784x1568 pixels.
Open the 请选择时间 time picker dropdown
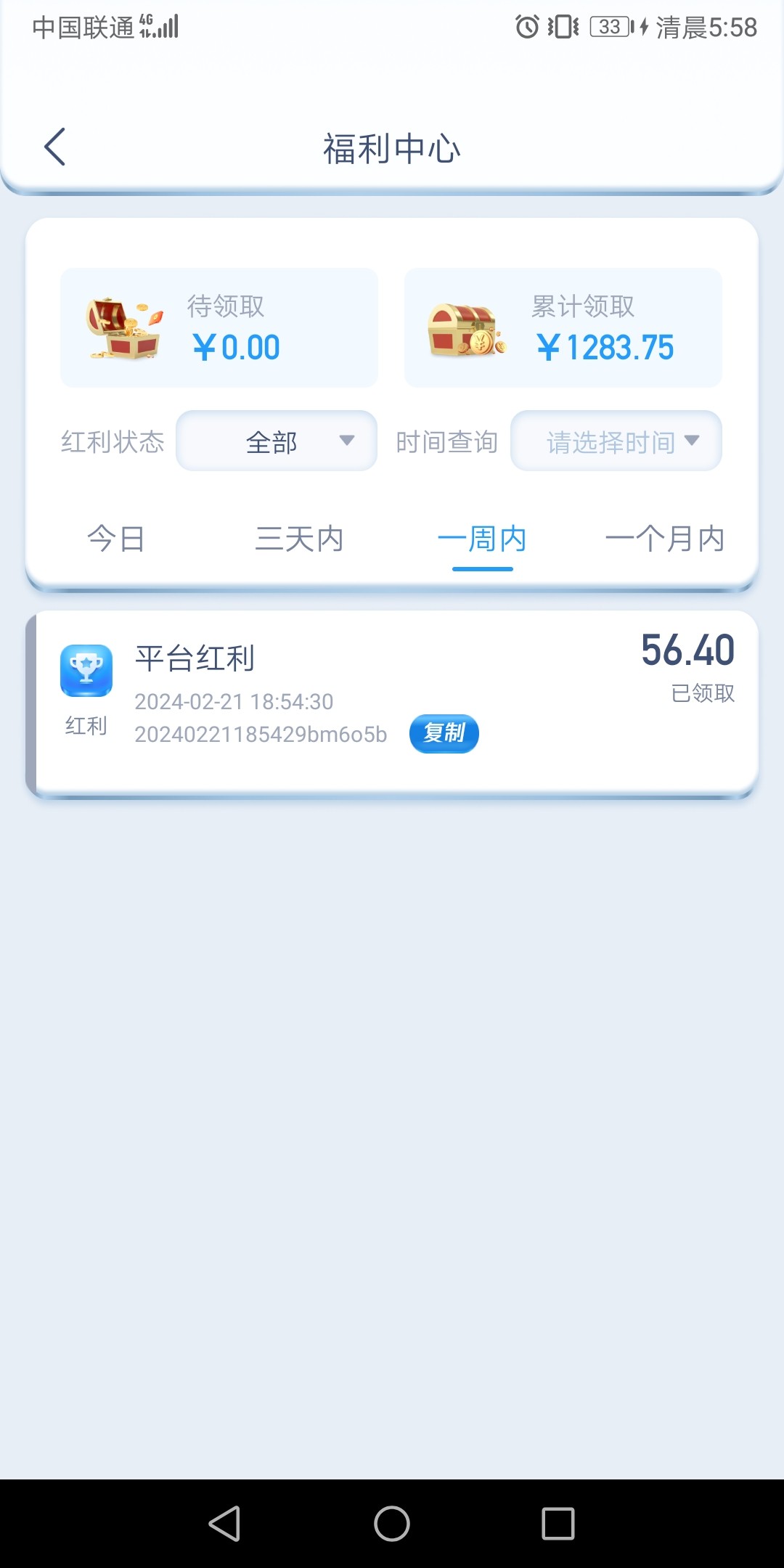click(x=615, y=441)
